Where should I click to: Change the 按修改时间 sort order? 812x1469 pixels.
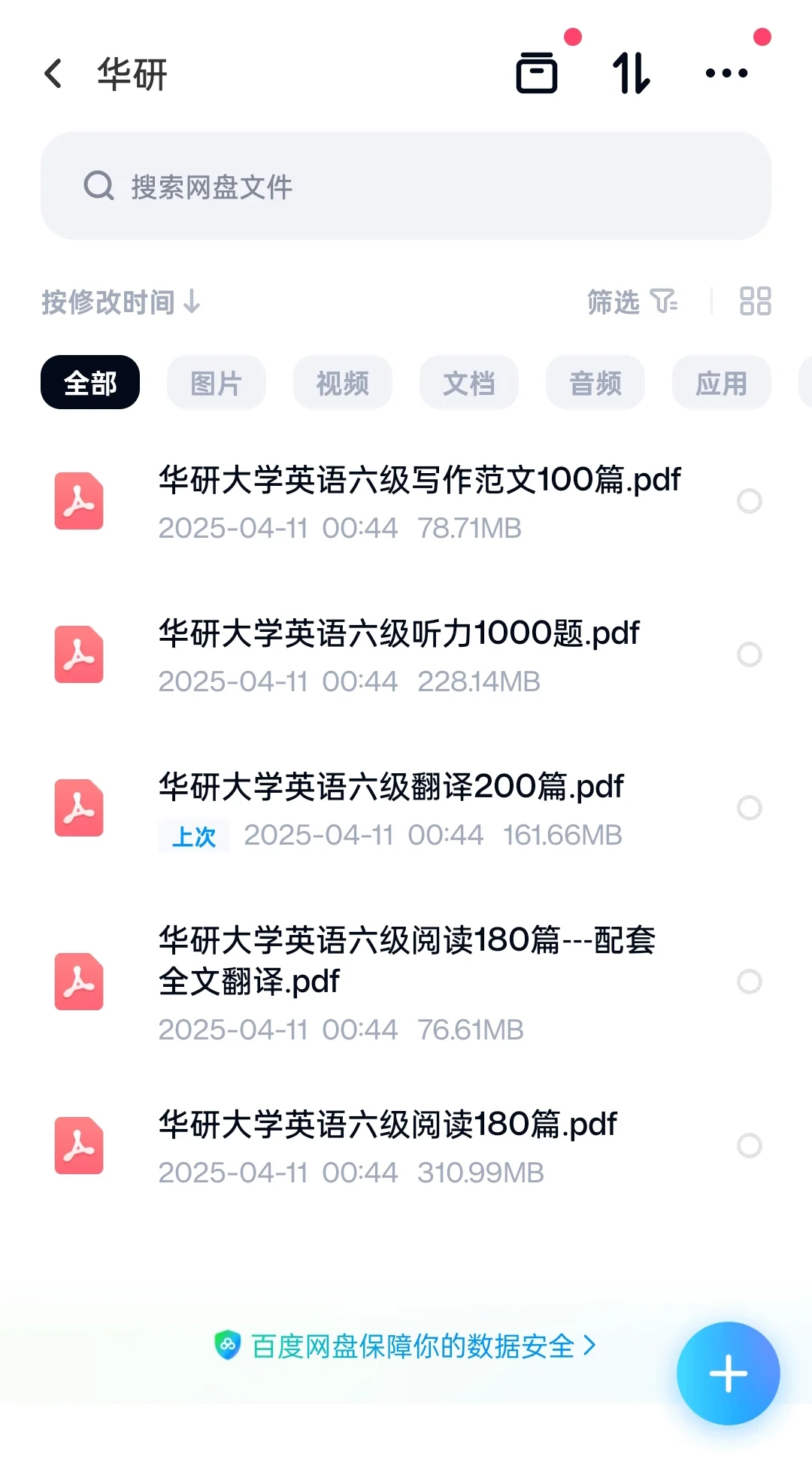click(120, 302)
